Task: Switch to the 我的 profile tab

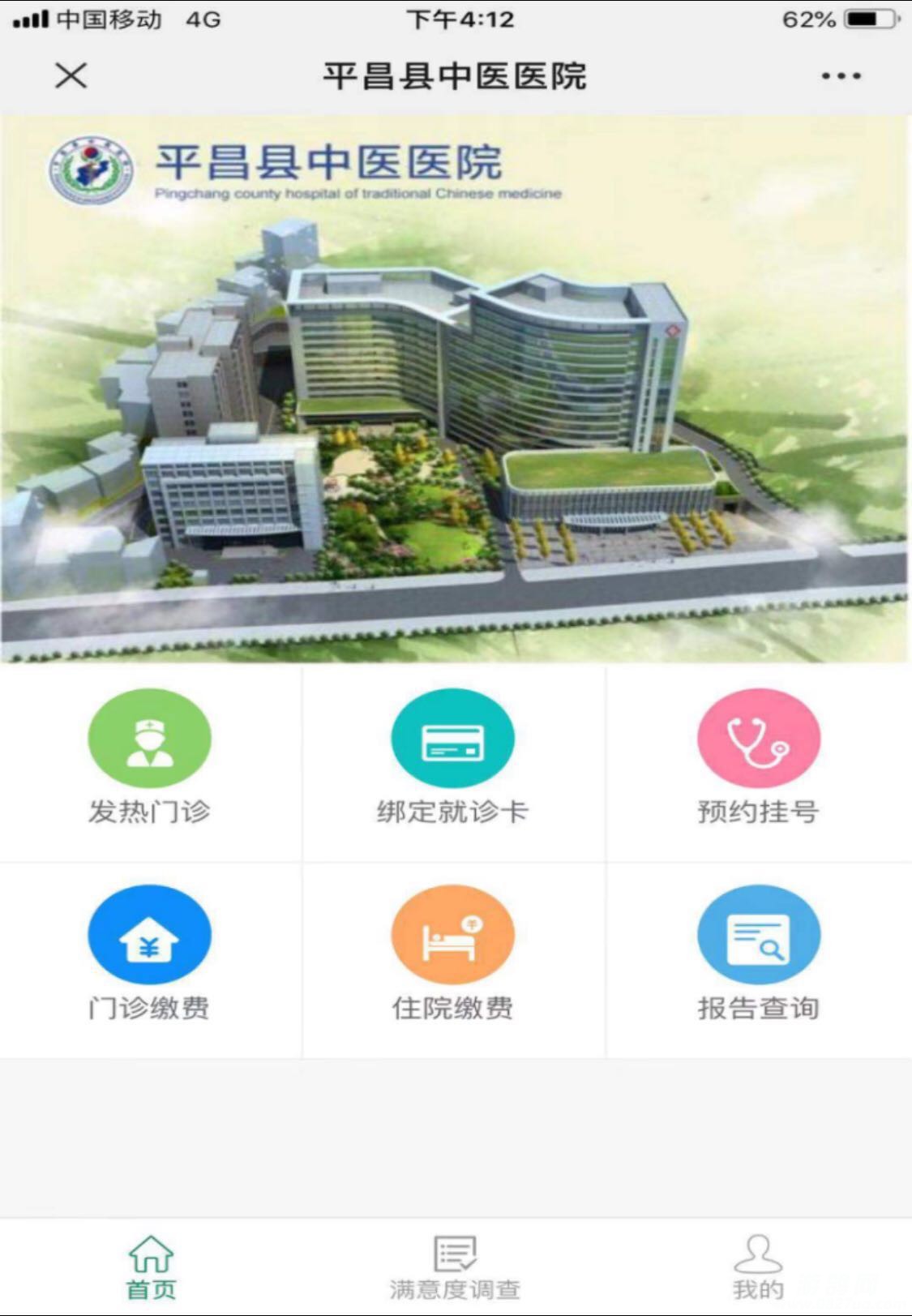Action: [758, 1267]
